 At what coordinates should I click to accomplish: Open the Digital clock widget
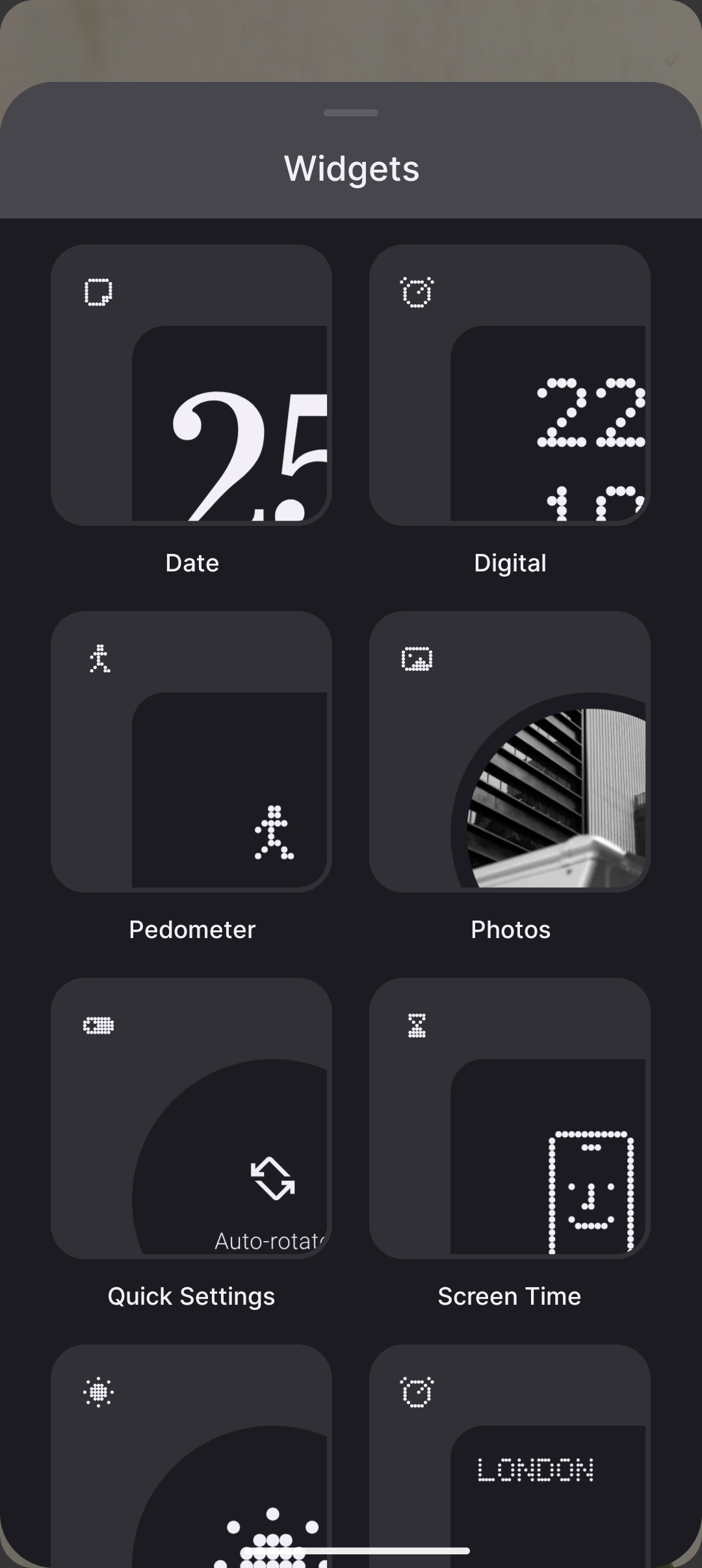click(510, 385)
